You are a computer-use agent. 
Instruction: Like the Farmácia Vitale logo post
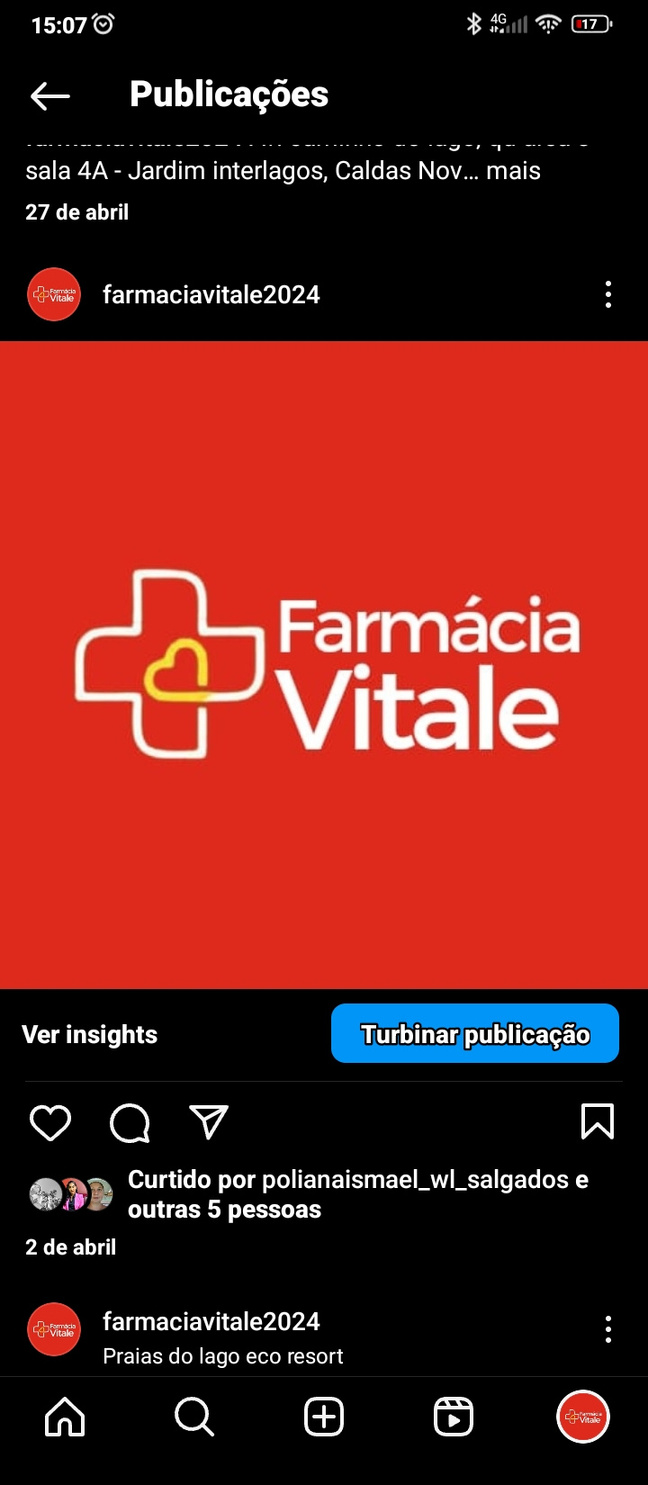click(50, 1123)
